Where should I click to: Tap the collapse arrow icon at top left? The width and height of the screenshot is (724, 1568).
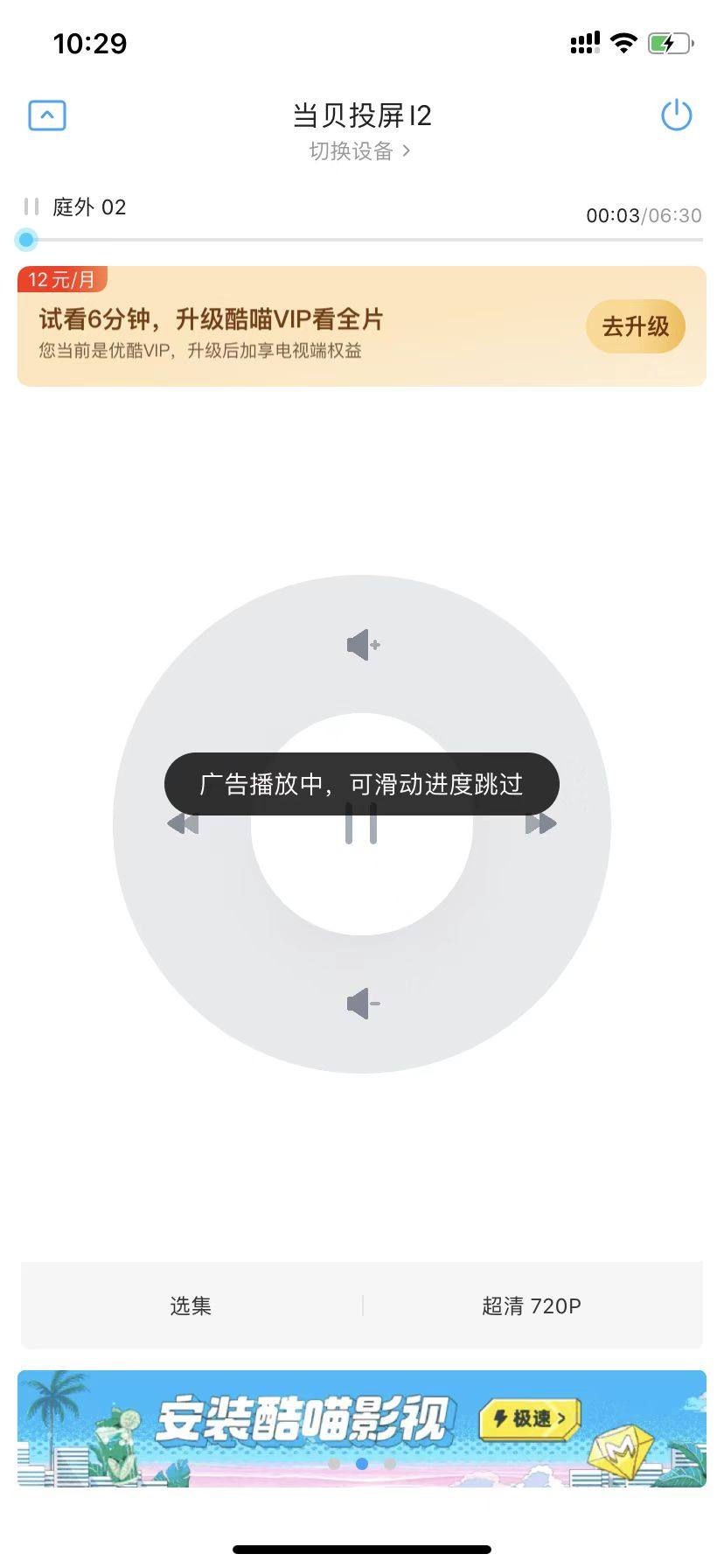coord(46,115)
